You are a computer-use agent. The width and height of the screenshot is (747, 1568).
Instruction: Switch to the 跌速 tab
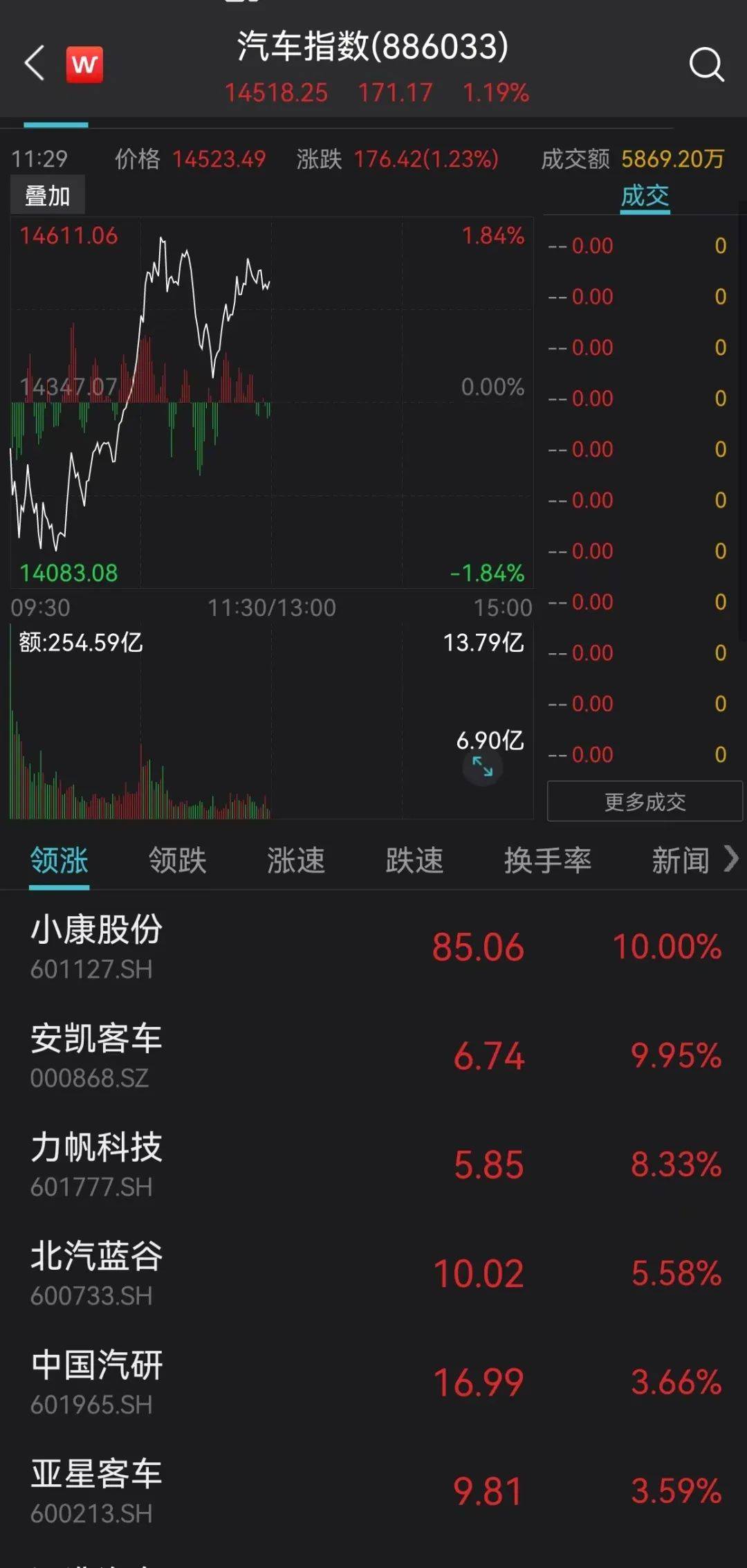(414, 860)
